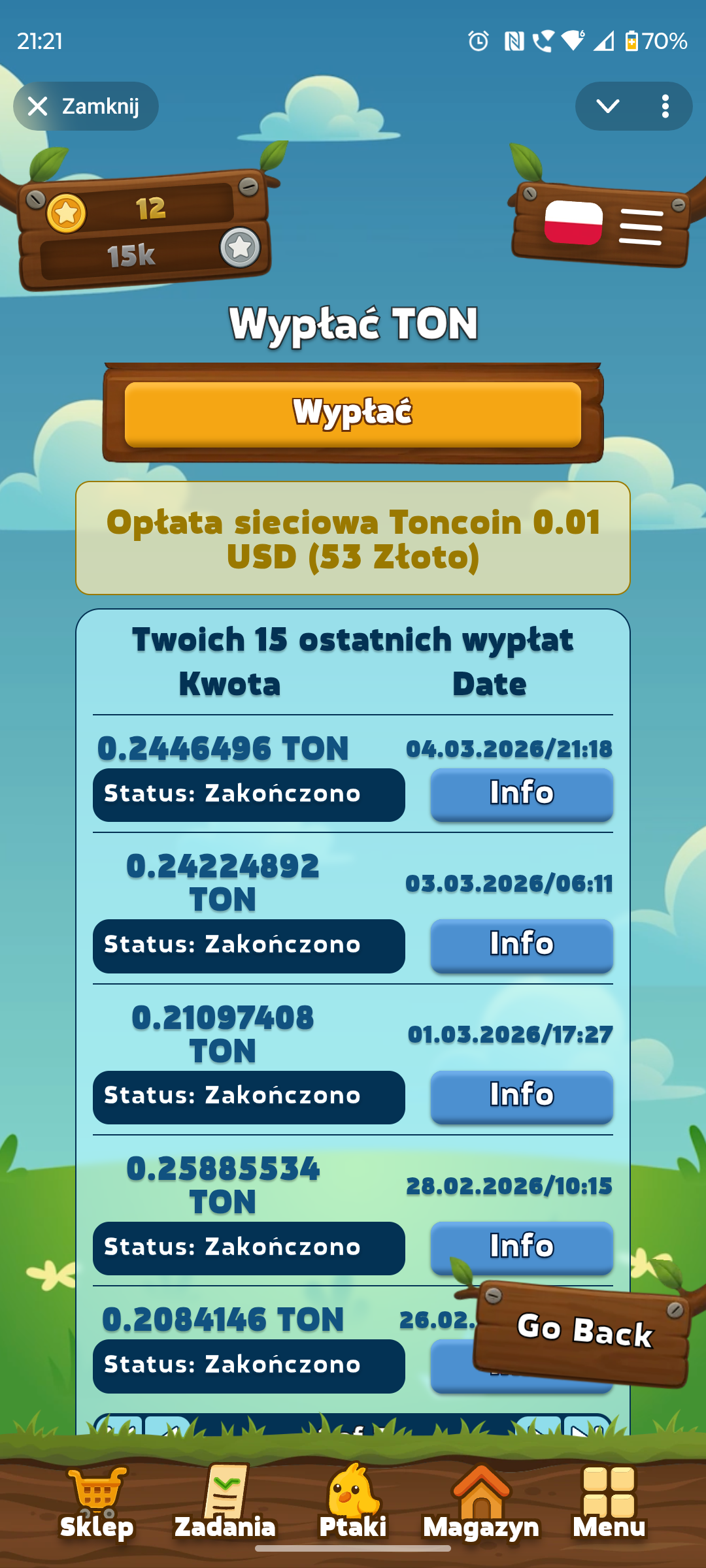Open the hamburger menu on the wooden sign

[x=641, y=227]
